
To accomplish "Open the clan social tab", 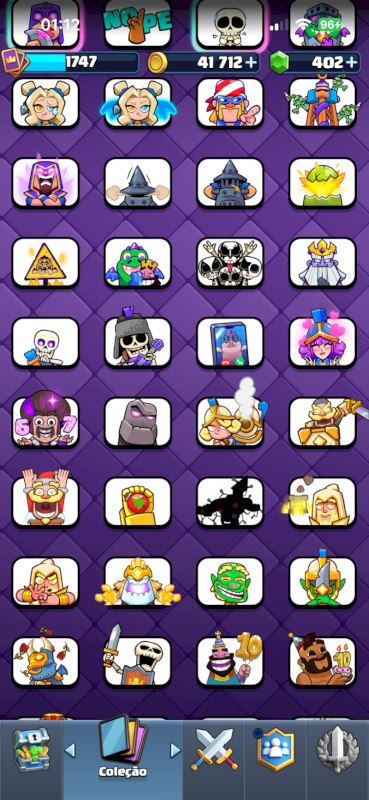I will point(276,749).
